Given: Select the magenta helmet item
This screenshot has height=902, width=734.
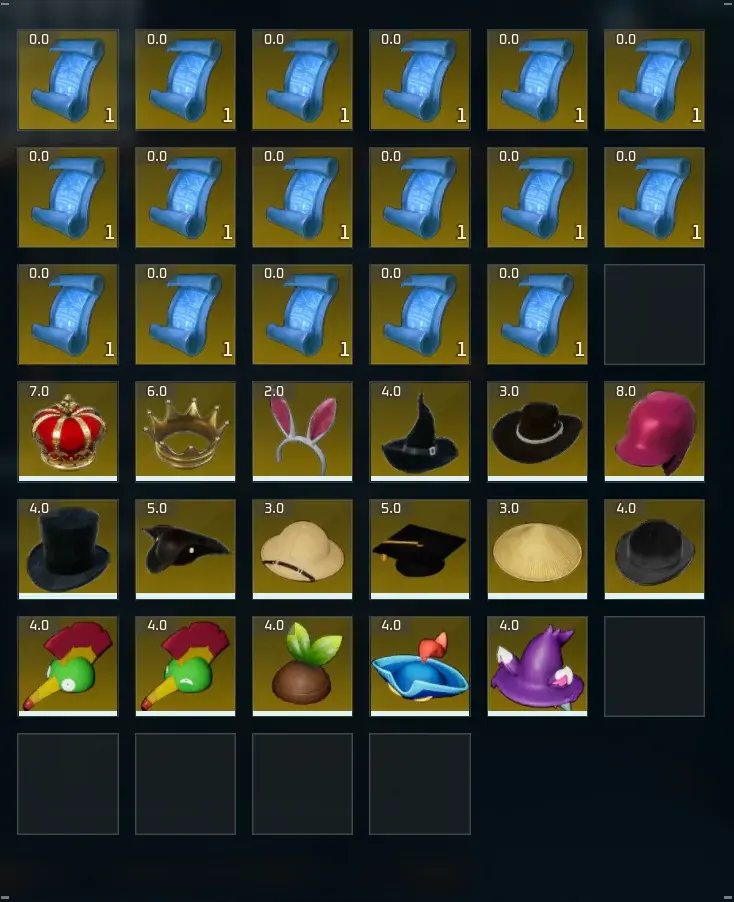Looking at the screenshot, I should (654, 431).
